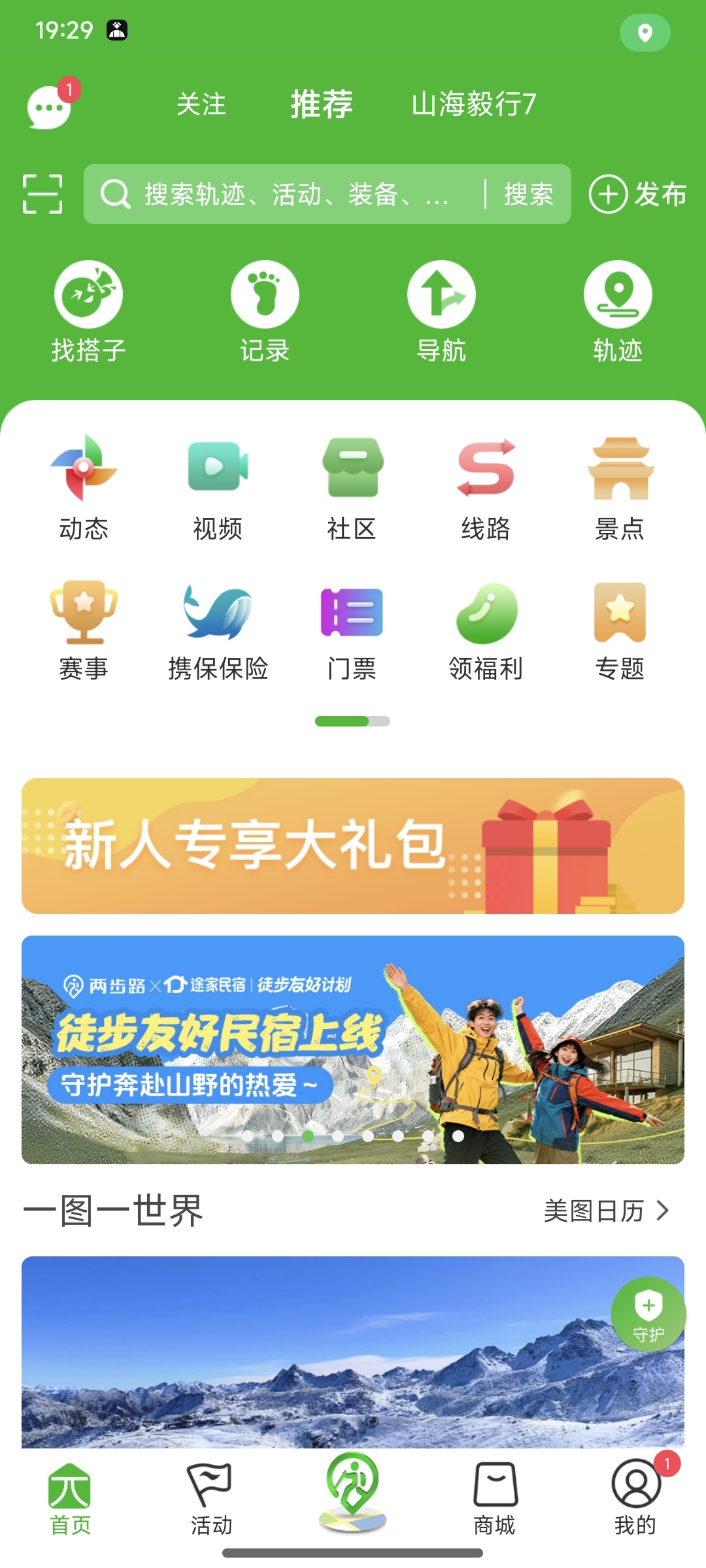Viewport: 706px width, 1568px height.
Task: Open the QR scan icon
Action: pos(42,194)
